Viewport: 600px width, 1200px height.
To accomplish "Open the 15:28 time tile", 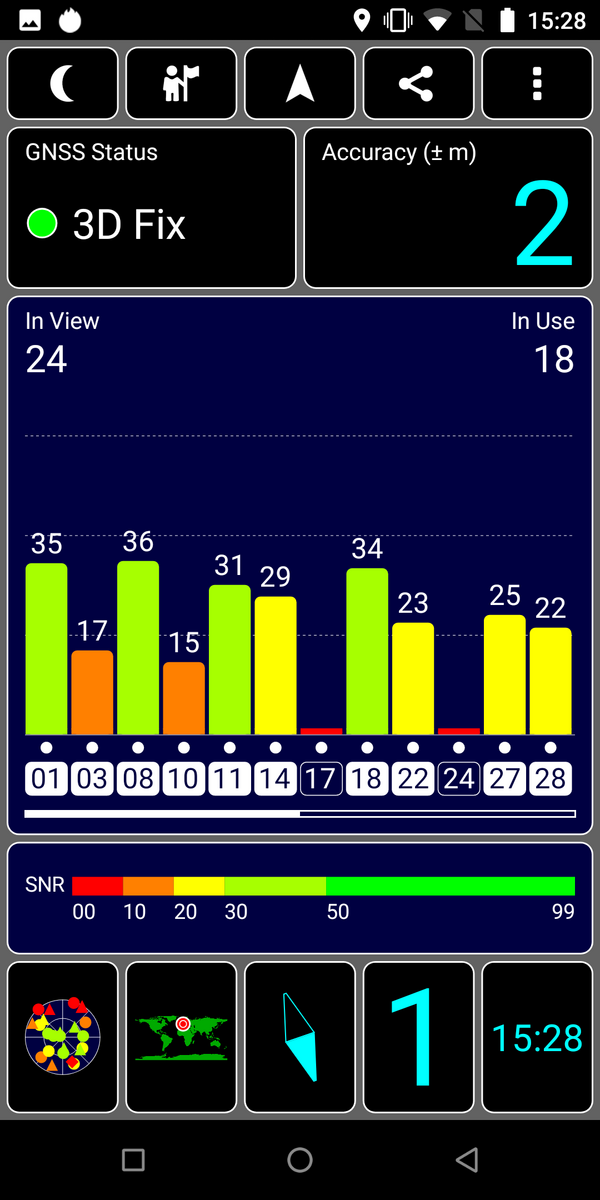I will 537,1037.
